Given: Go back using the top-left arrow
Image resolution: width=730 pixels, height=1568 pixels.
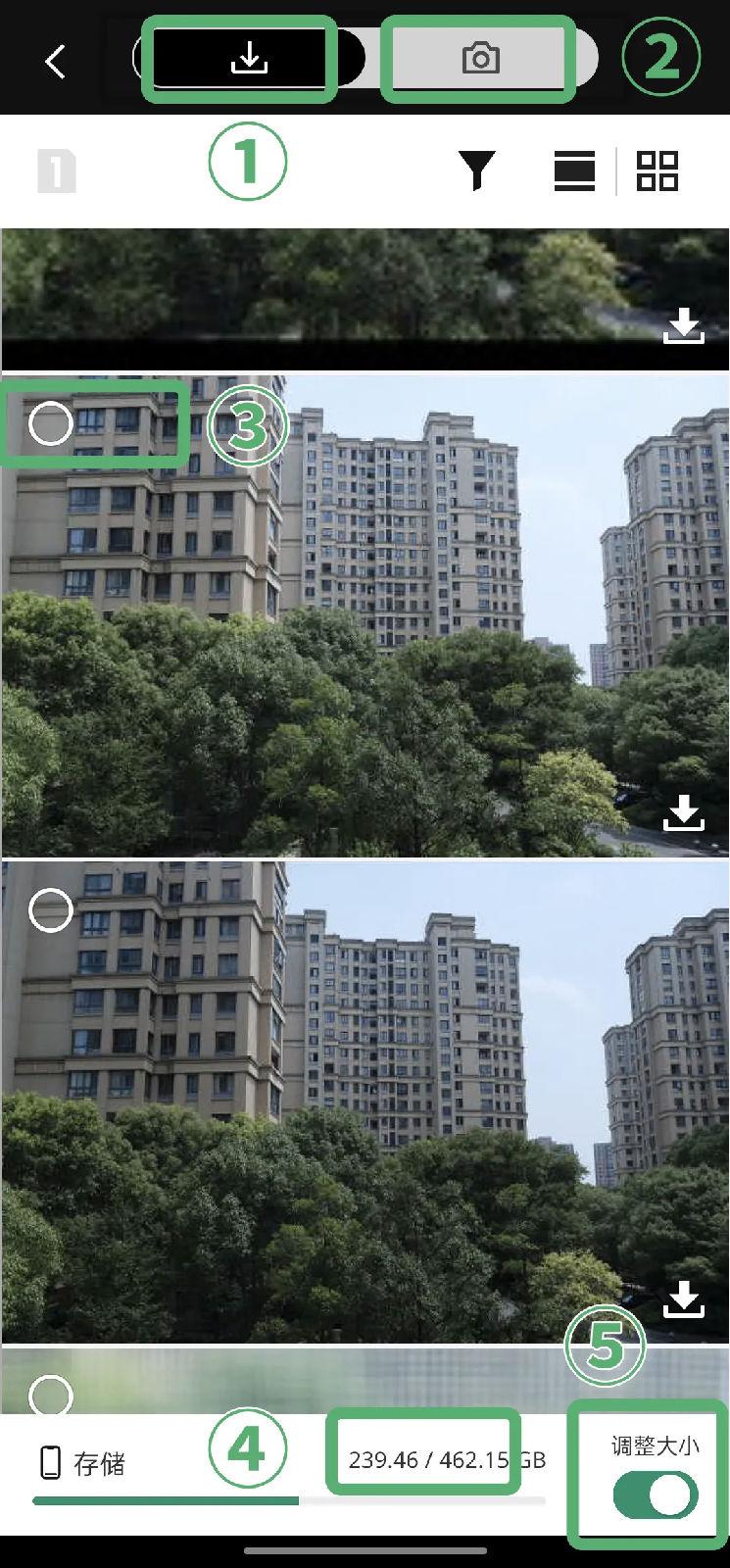Looking at the screenshot, I should [56, 61].
